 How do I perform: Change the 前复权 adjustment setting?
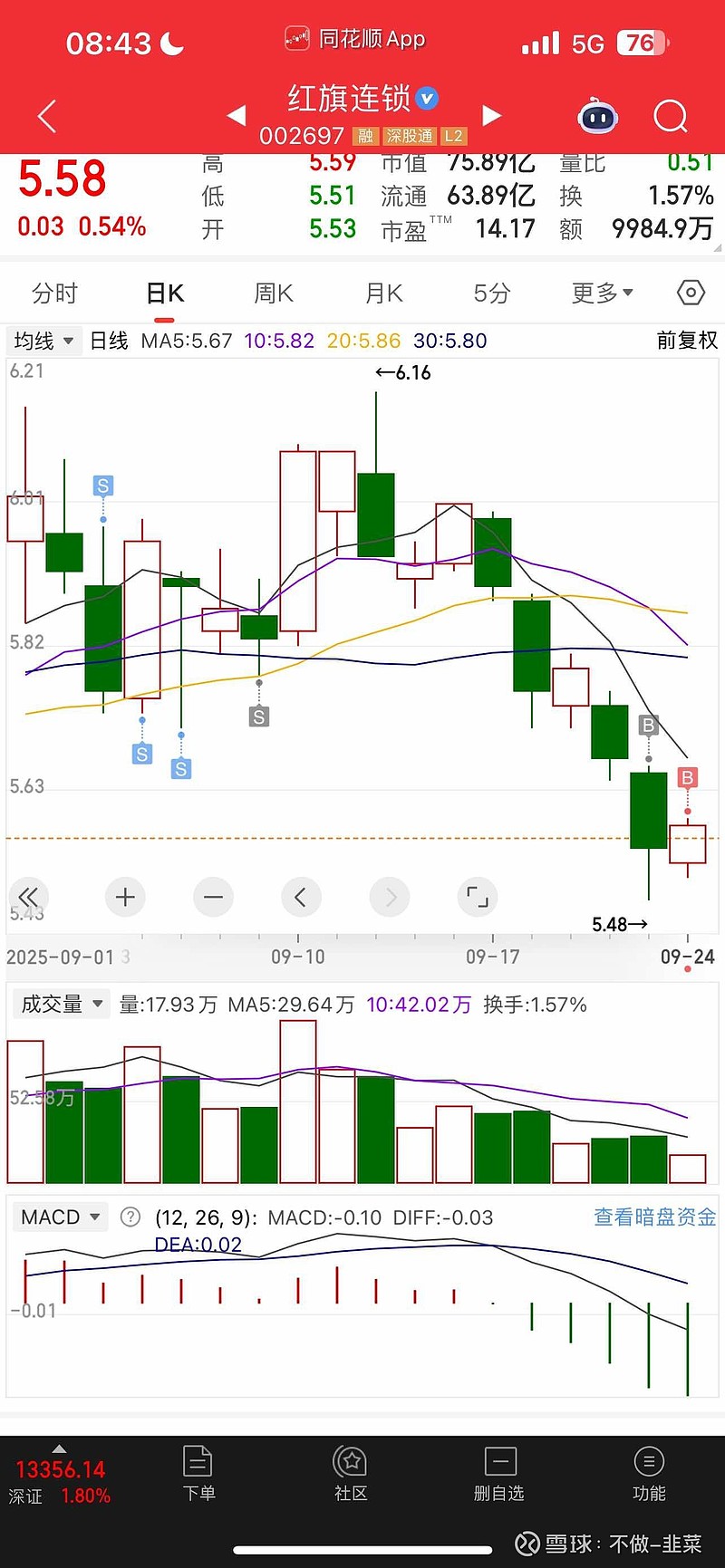687,341
